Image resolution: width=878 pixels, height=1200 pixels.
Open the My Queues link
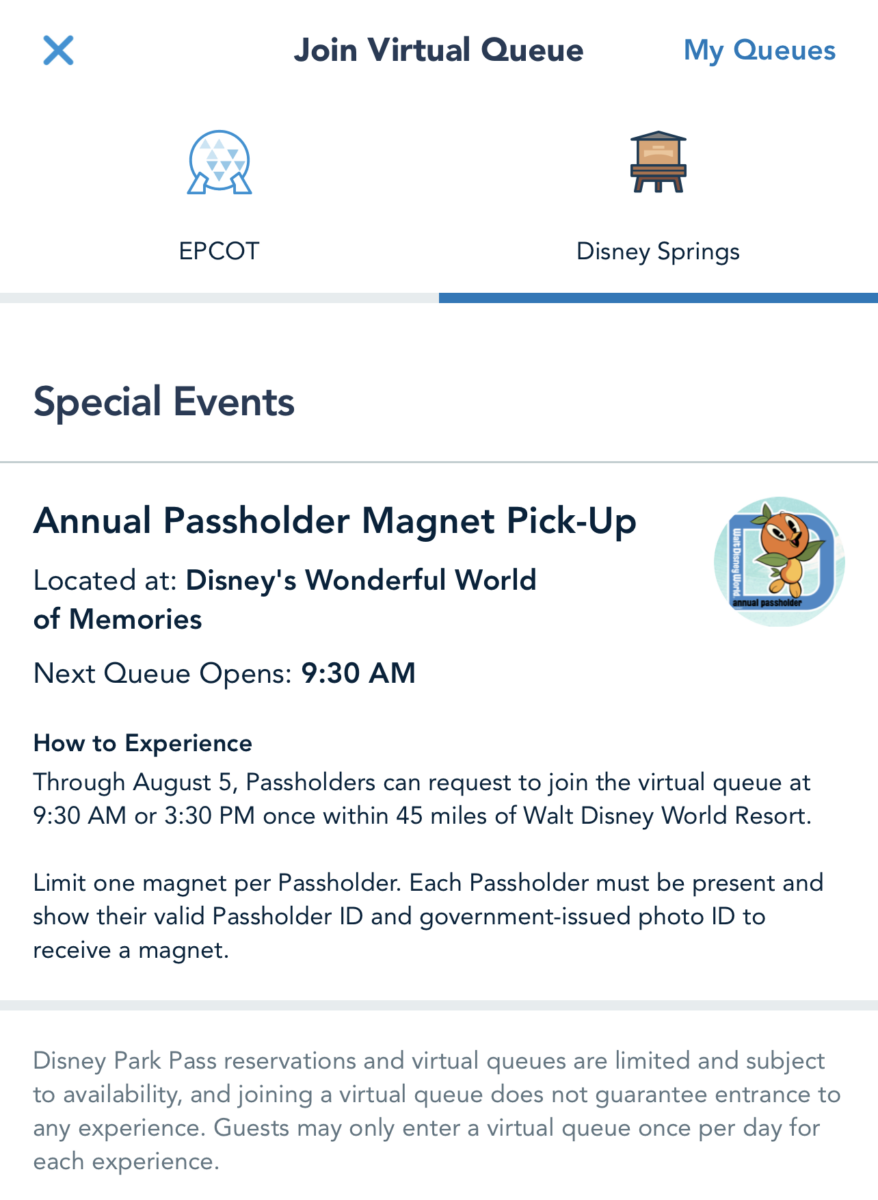[x=759, y=50]
